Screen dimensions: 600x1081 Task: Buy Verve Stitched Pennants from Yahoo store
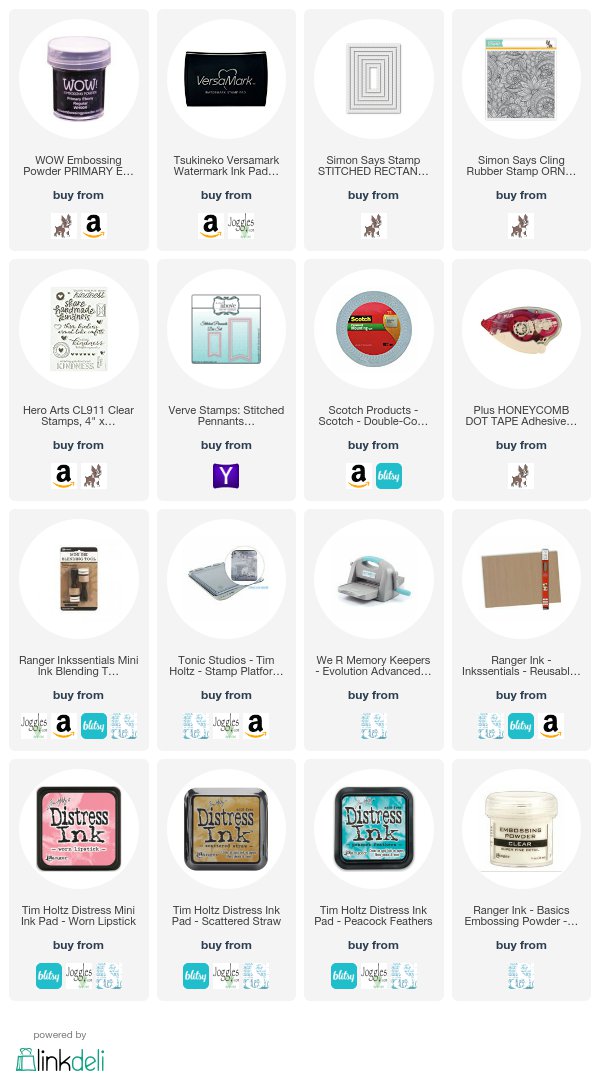pos(226,476)
